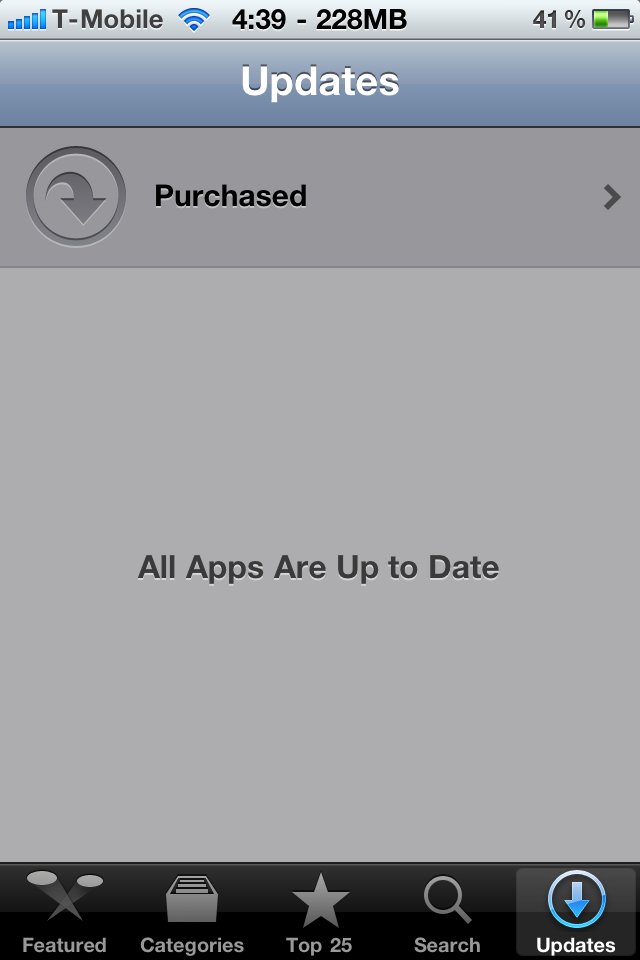Switch to the Featured tab
This screenshot has width=640, height=960.
64,912
